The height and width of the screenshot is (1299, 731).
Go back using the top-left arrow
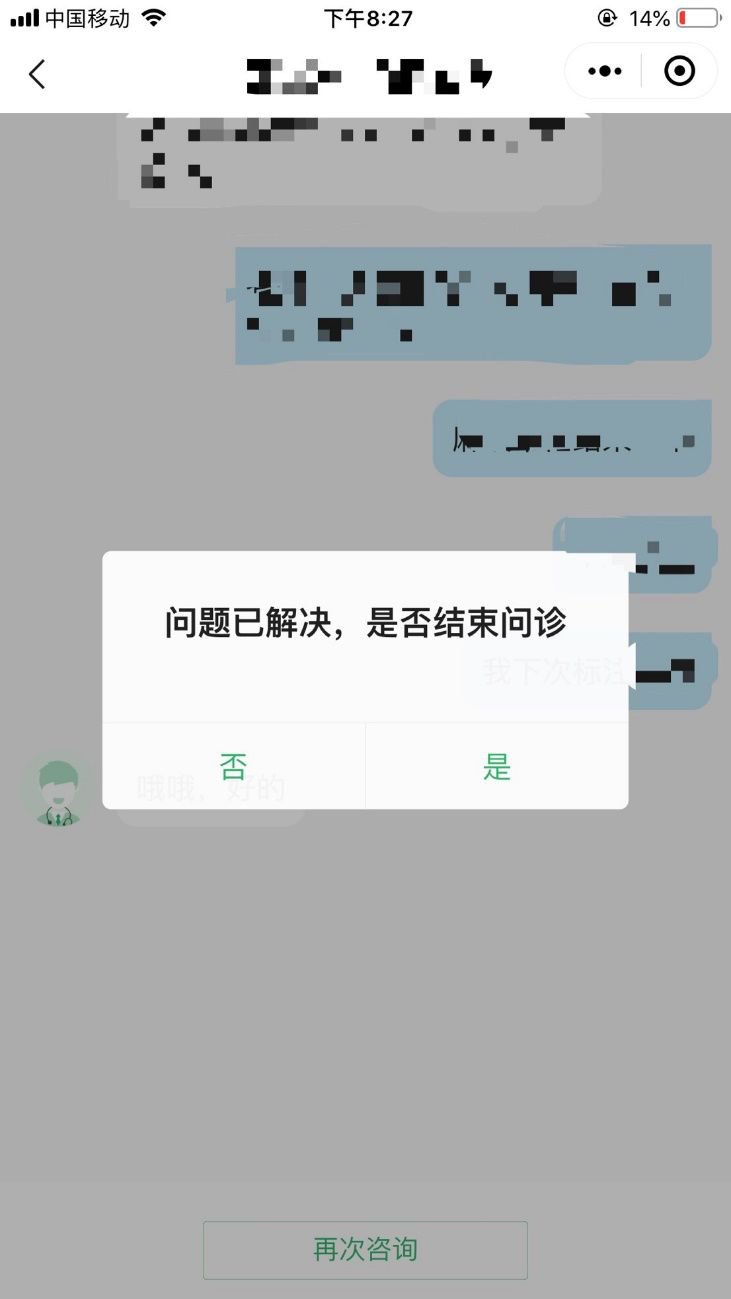coord(37,74)
